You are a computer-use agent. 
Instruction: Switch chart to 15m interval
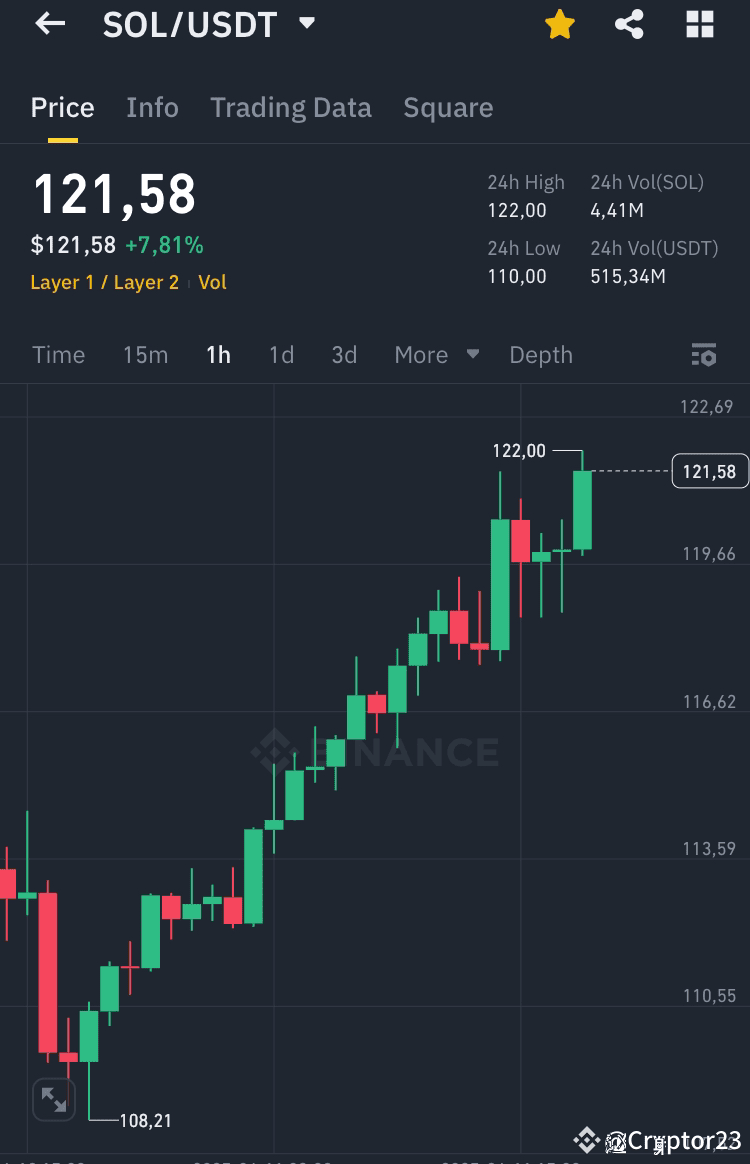click(145, 355)
